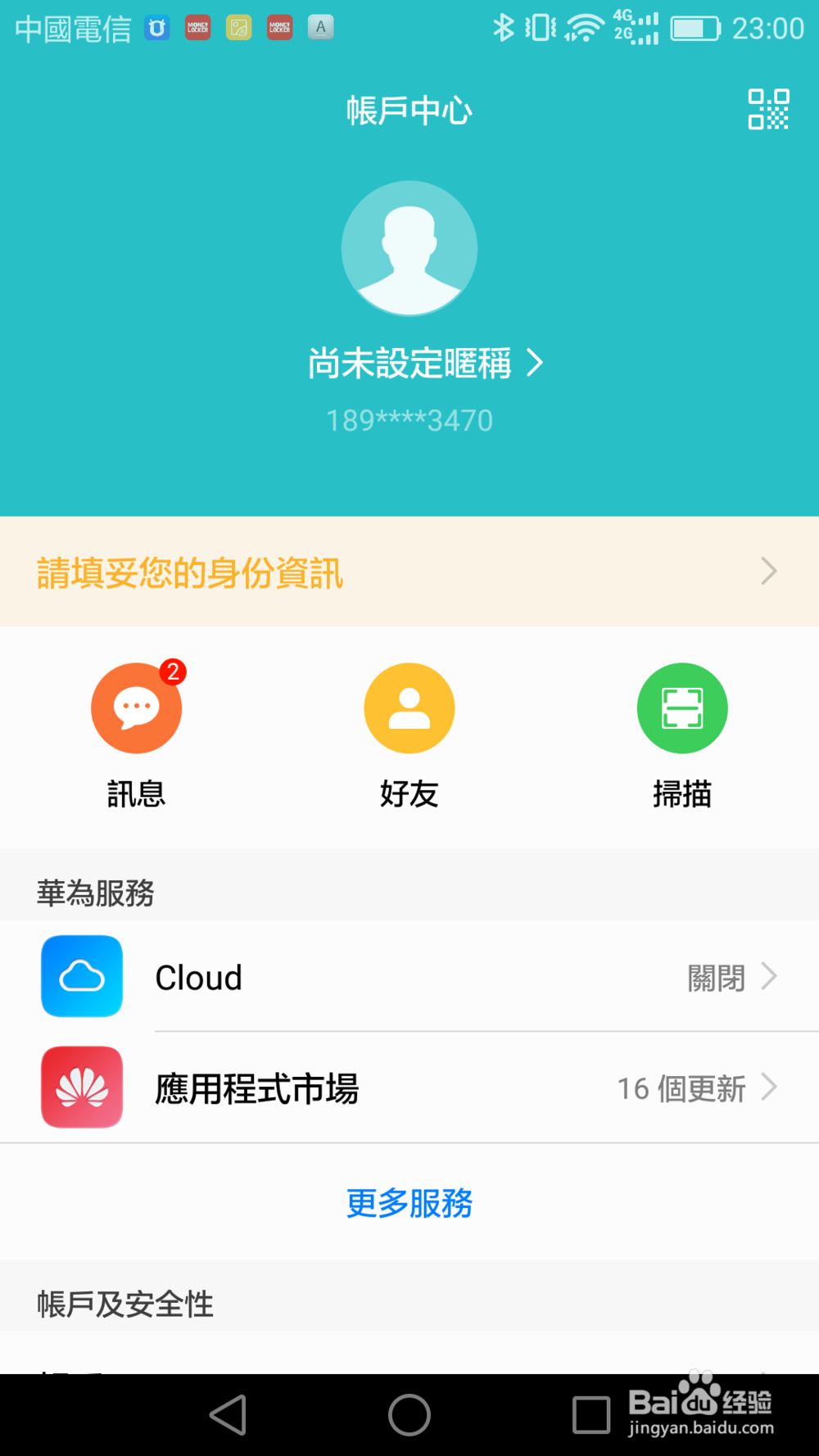Tap the 更多服務 link
The image size is (819, 1456).
click(x=409, y=1204)
